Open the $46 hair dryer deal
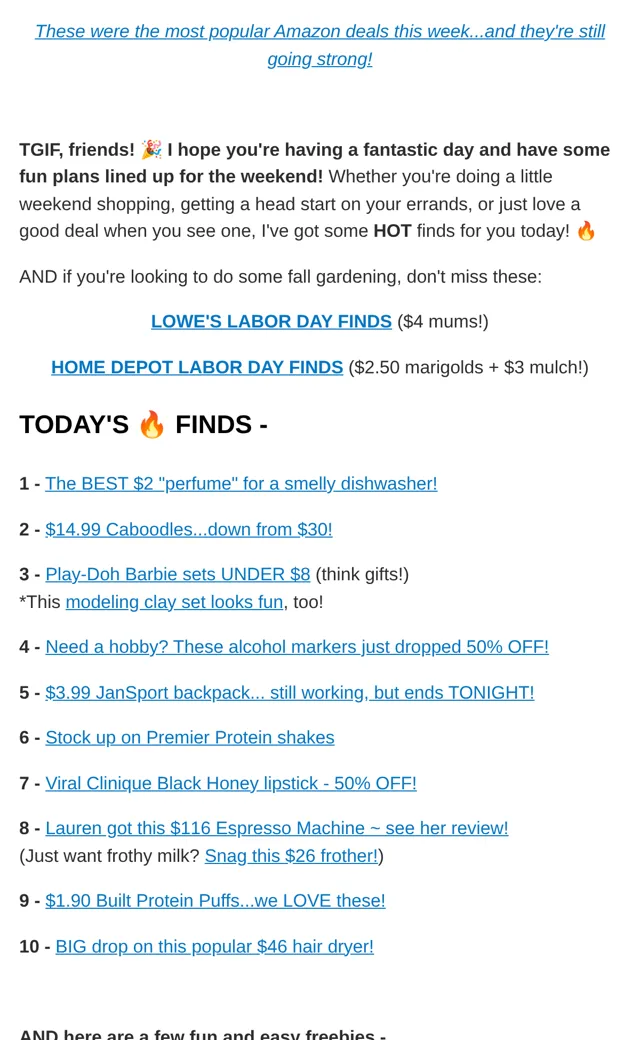 pyautogui.click(x=215, y=946)
